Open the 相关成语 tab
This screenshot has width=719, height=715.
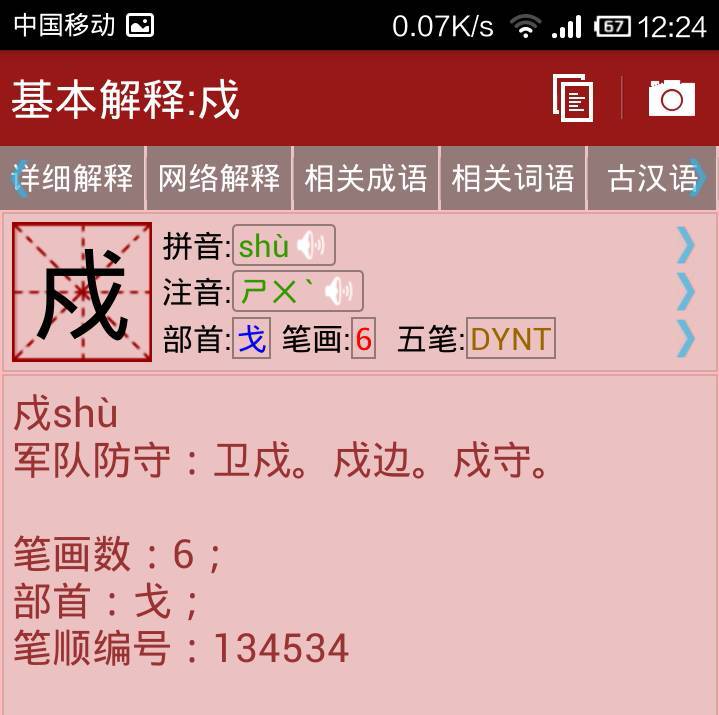click(366, 178)
